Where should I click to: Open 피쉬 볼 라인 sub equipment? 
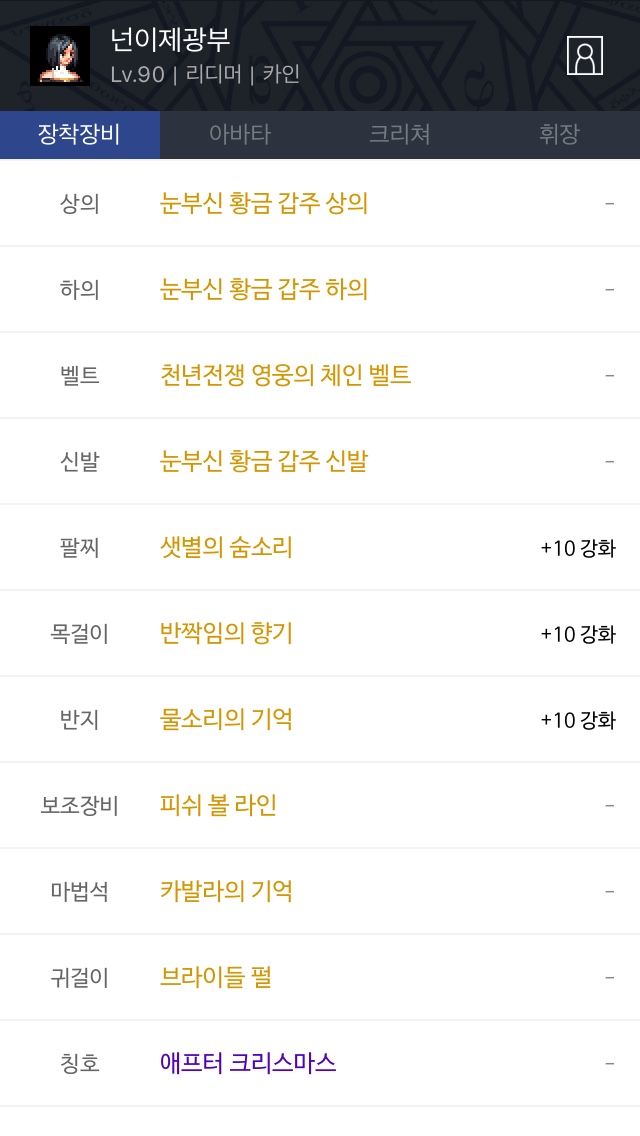click(218, 805)
